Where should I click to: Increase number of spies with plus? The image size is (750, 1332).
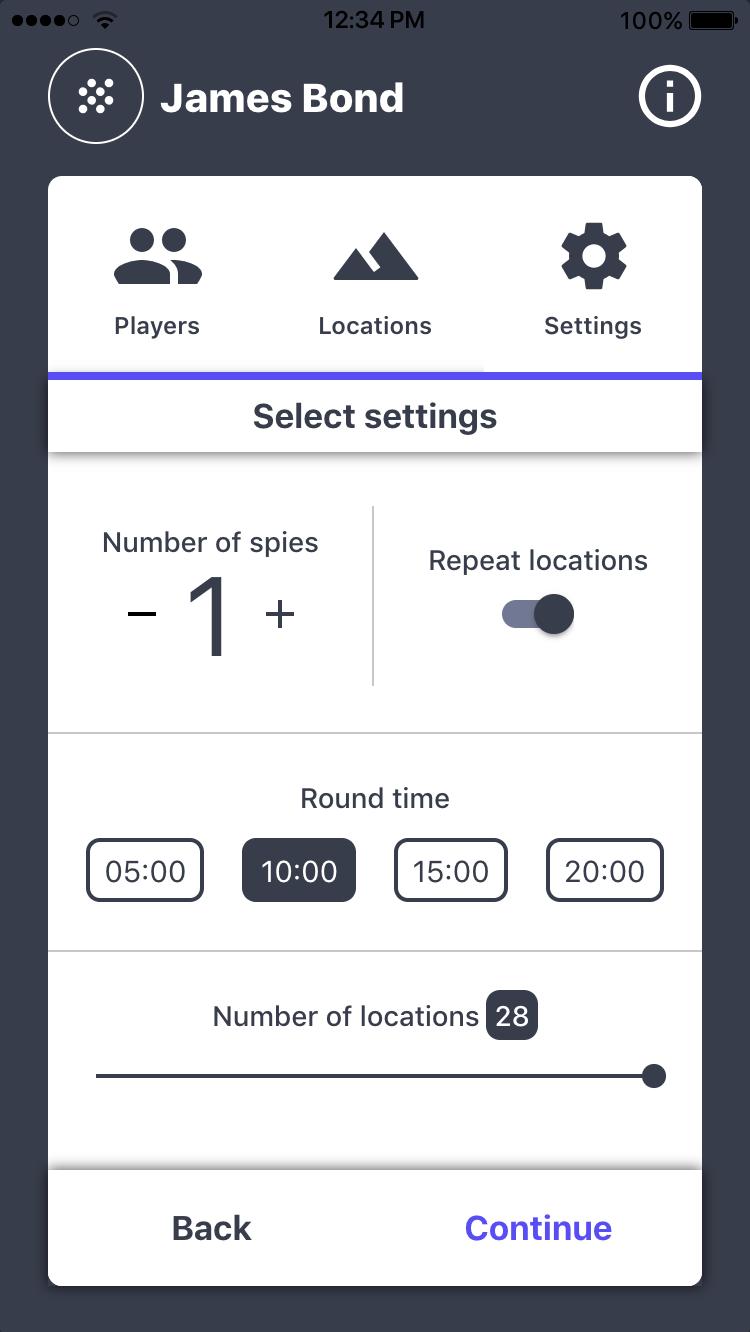[x=280, y=614]
